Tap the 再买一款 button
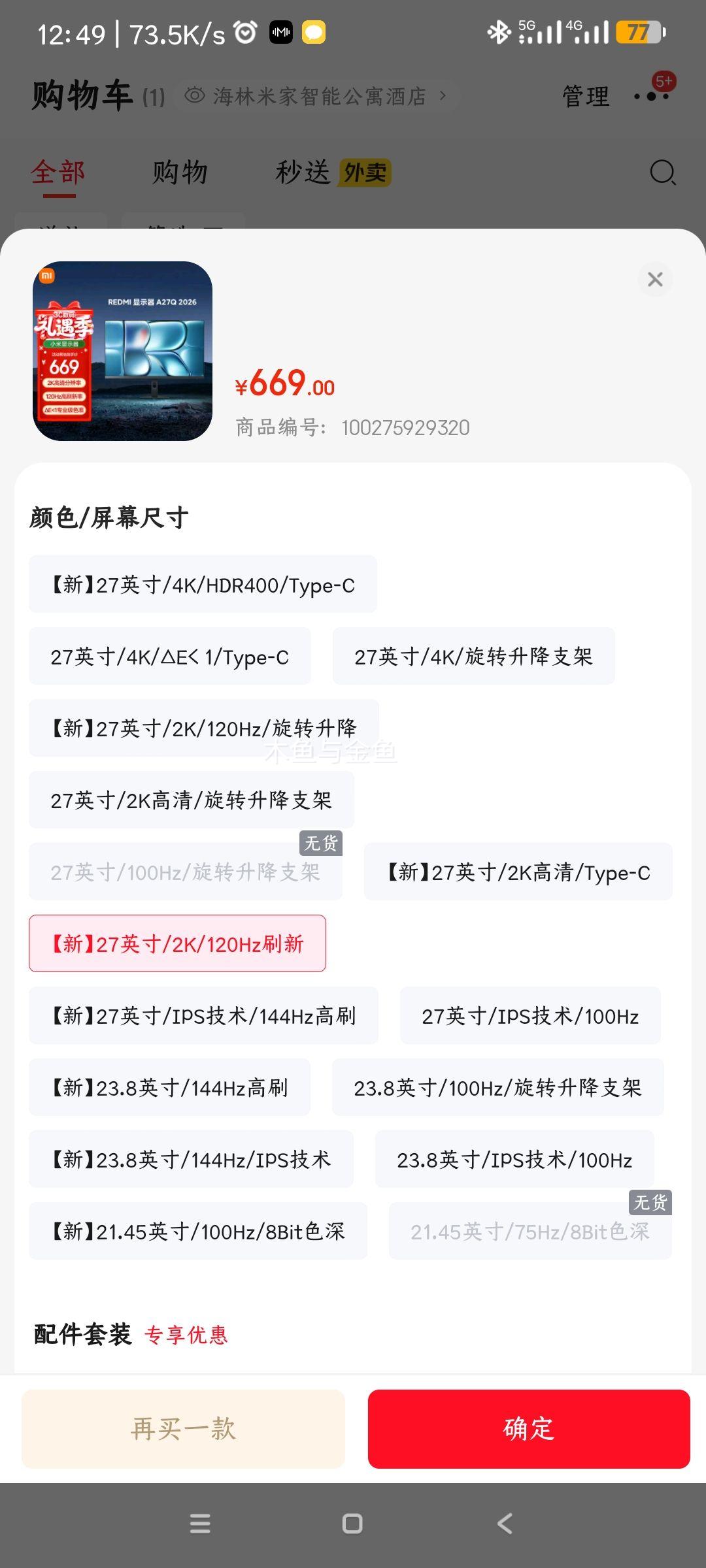Image resolution: width=706 pixels, height=1568 pixels. pos(182,1429)
